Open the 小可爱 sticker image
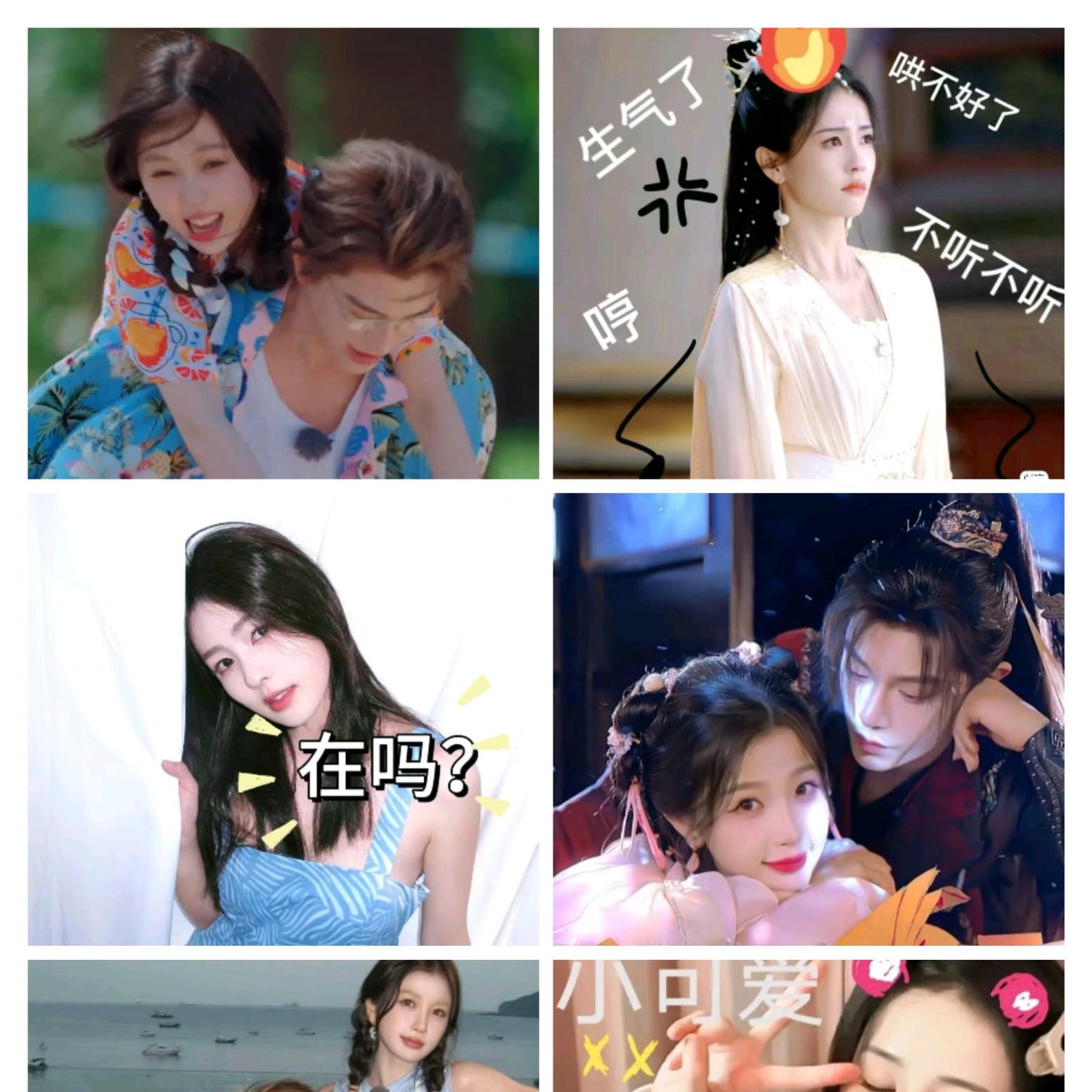1092x1092 pixels. click(x=809, y=1026)
